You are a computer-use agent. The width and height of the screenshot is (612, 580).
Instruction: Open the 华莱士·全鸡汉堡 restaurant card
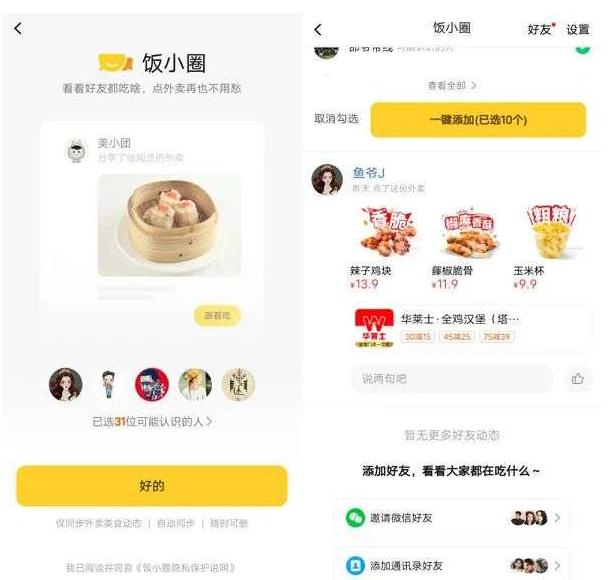pos(470,328)
